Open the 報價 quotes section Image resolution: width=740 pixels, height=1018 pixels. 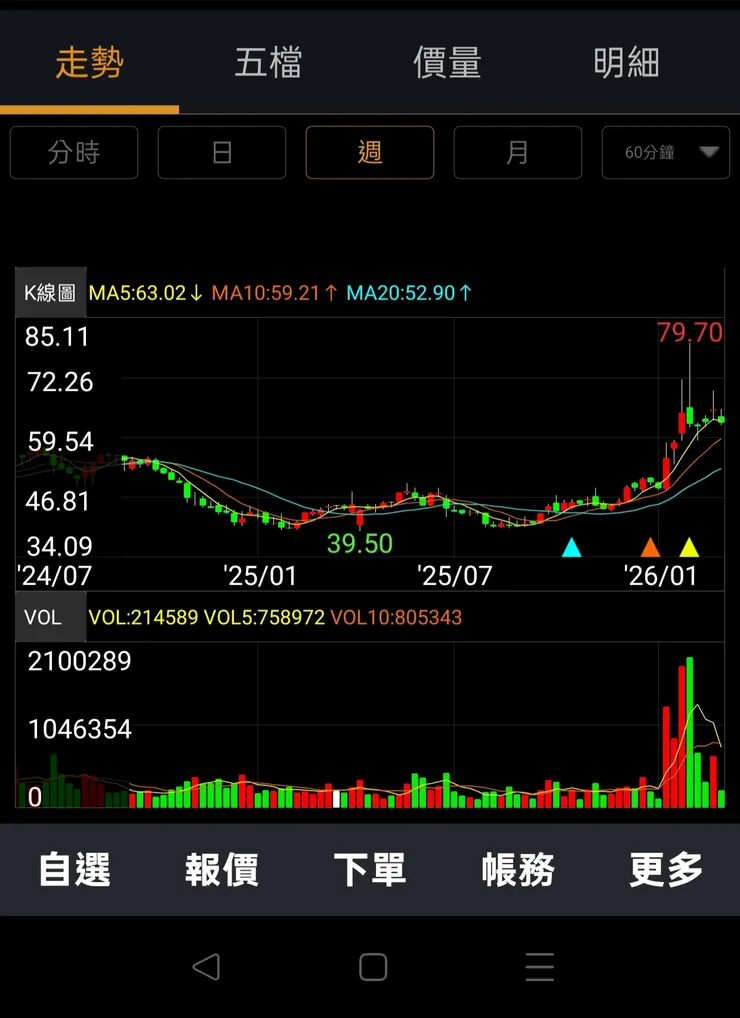[x=222, y=869]
